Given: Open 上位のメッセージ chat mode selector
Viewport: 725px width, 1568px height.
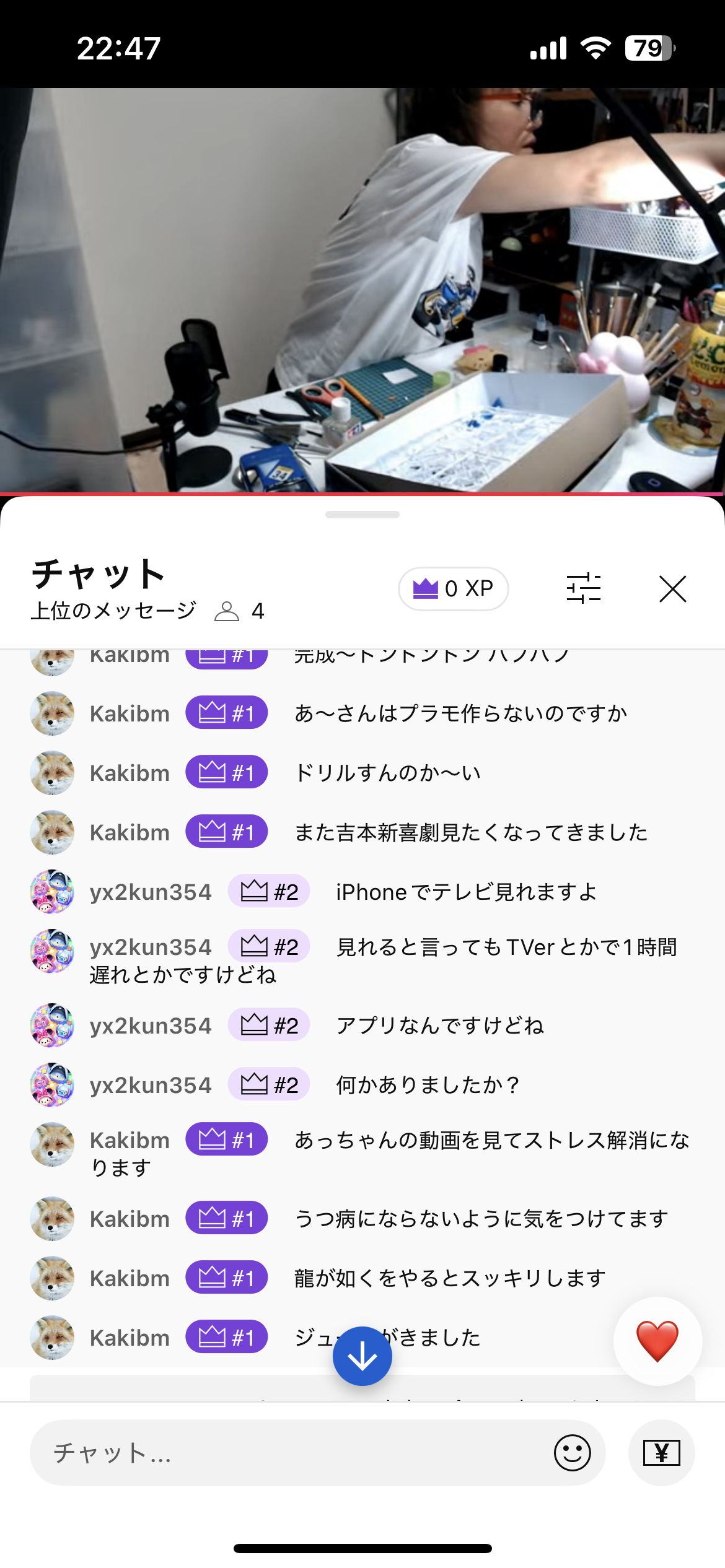Looking at the screenshot, I should tap(114, 611).
